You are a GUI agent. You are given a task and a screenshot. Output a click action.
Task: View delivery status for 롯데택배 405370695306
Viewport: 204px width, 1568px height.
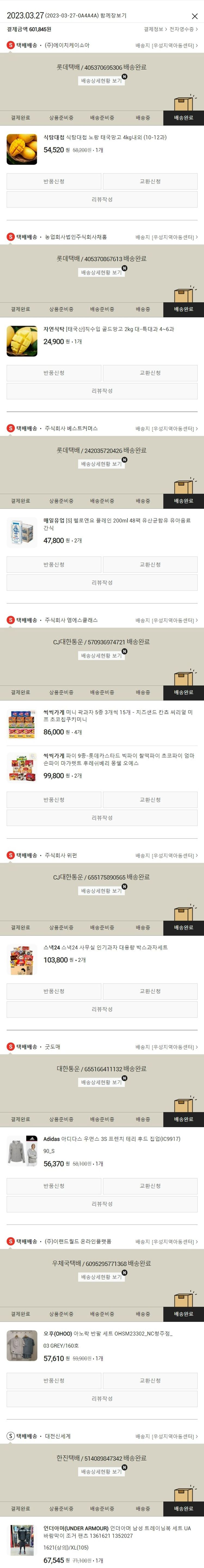point(102,81)
